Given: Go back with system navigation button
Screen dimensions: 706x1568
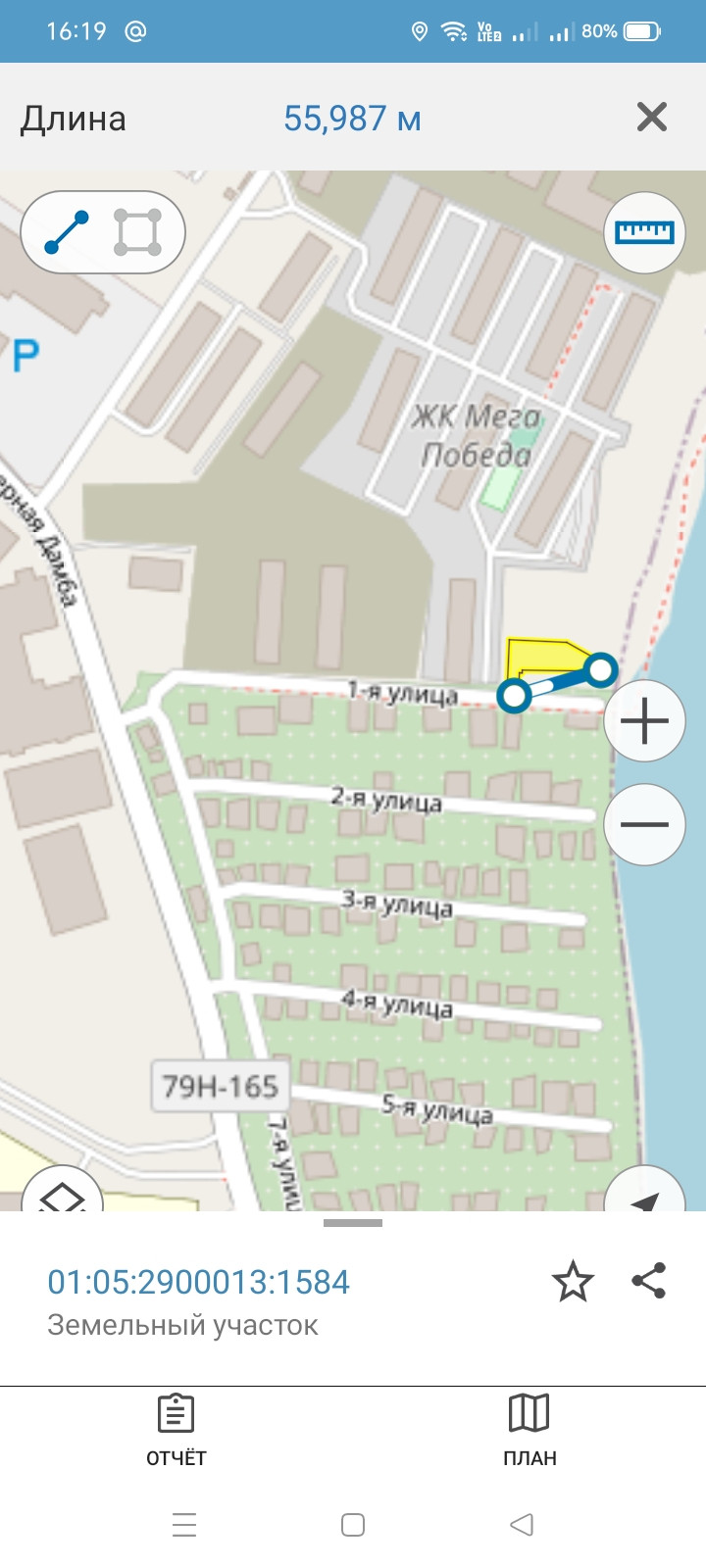Looking at the screenshot, I should pyautogui.click(x=522, y=1525).
